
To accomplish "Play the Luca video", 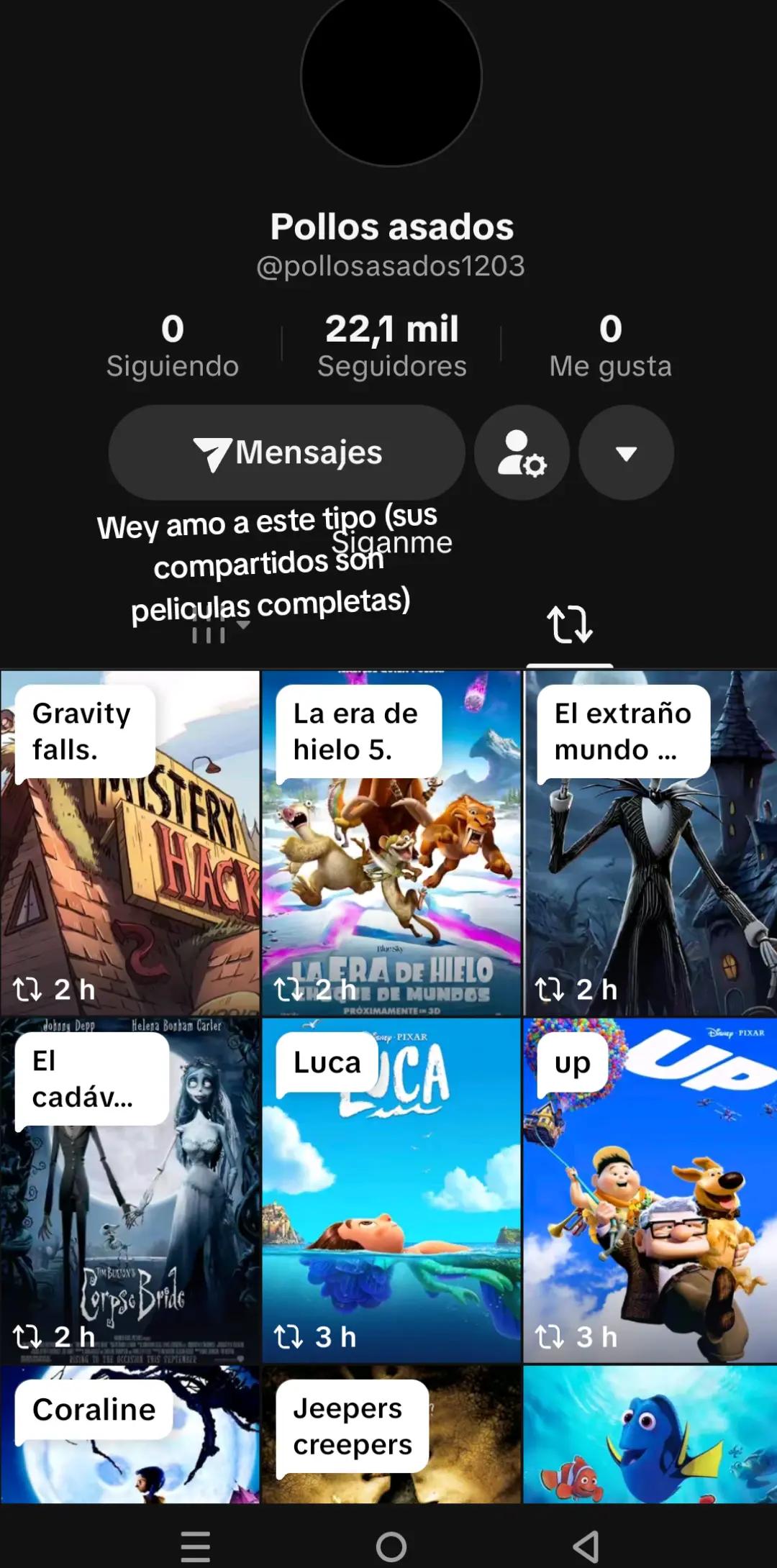I will point(391,1190).
